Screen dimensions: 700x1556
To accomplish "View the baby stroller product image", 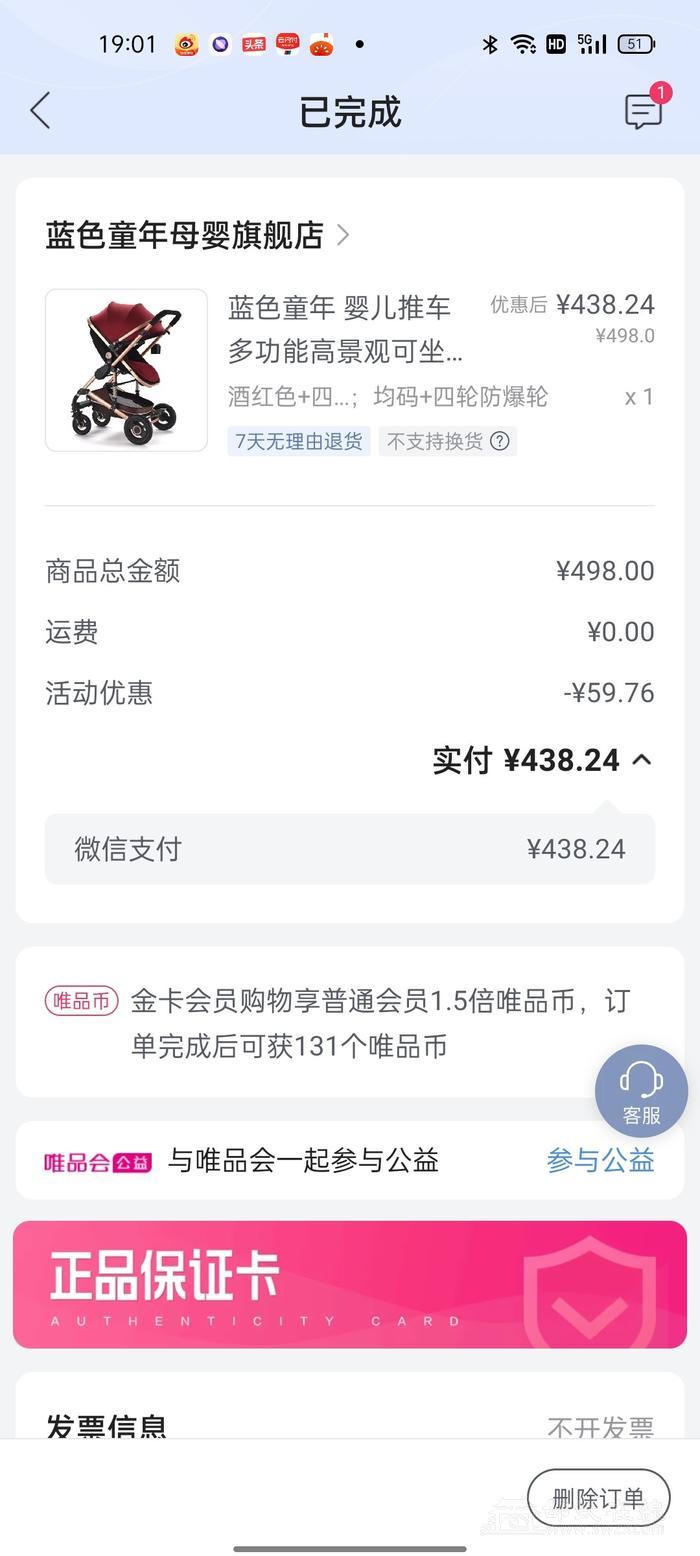I will [x=127, y=370].
